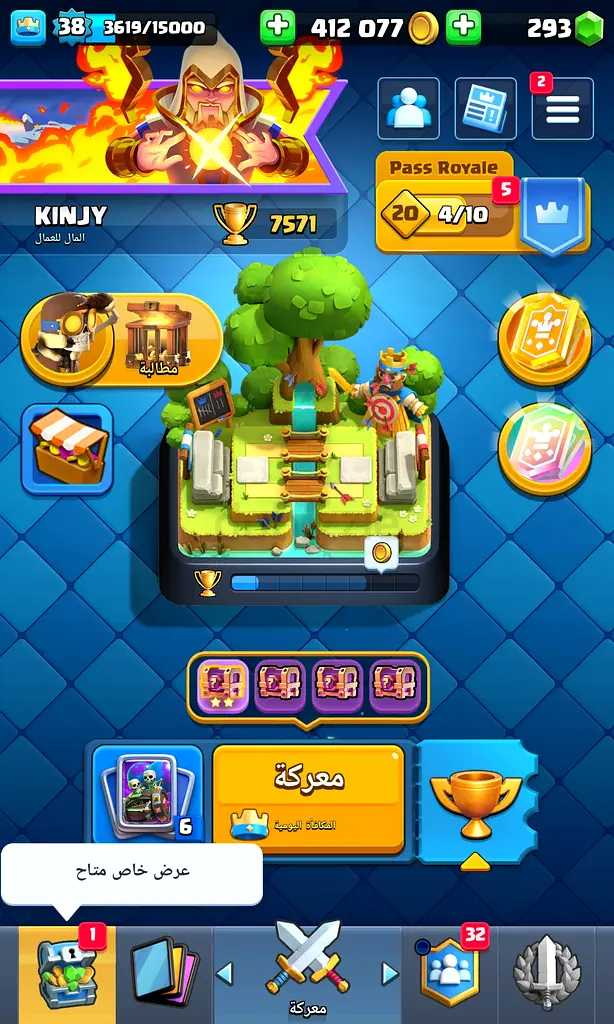614x1024 pixels.
Task: Open KINJY player profile
Action: tap(71, 216)
